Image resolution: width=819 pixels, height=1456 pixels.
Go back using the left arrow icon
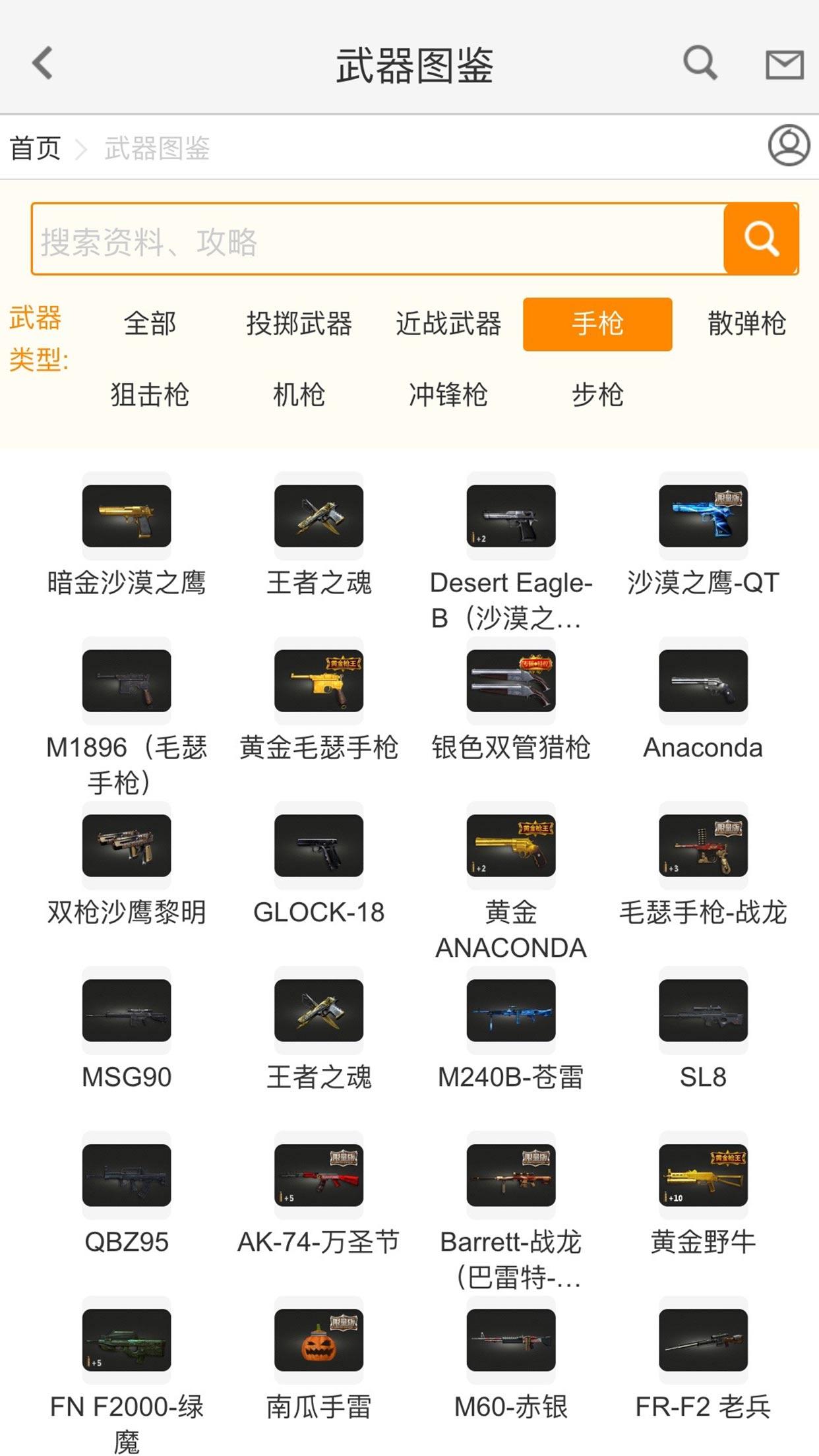click(x=41, y=64)
